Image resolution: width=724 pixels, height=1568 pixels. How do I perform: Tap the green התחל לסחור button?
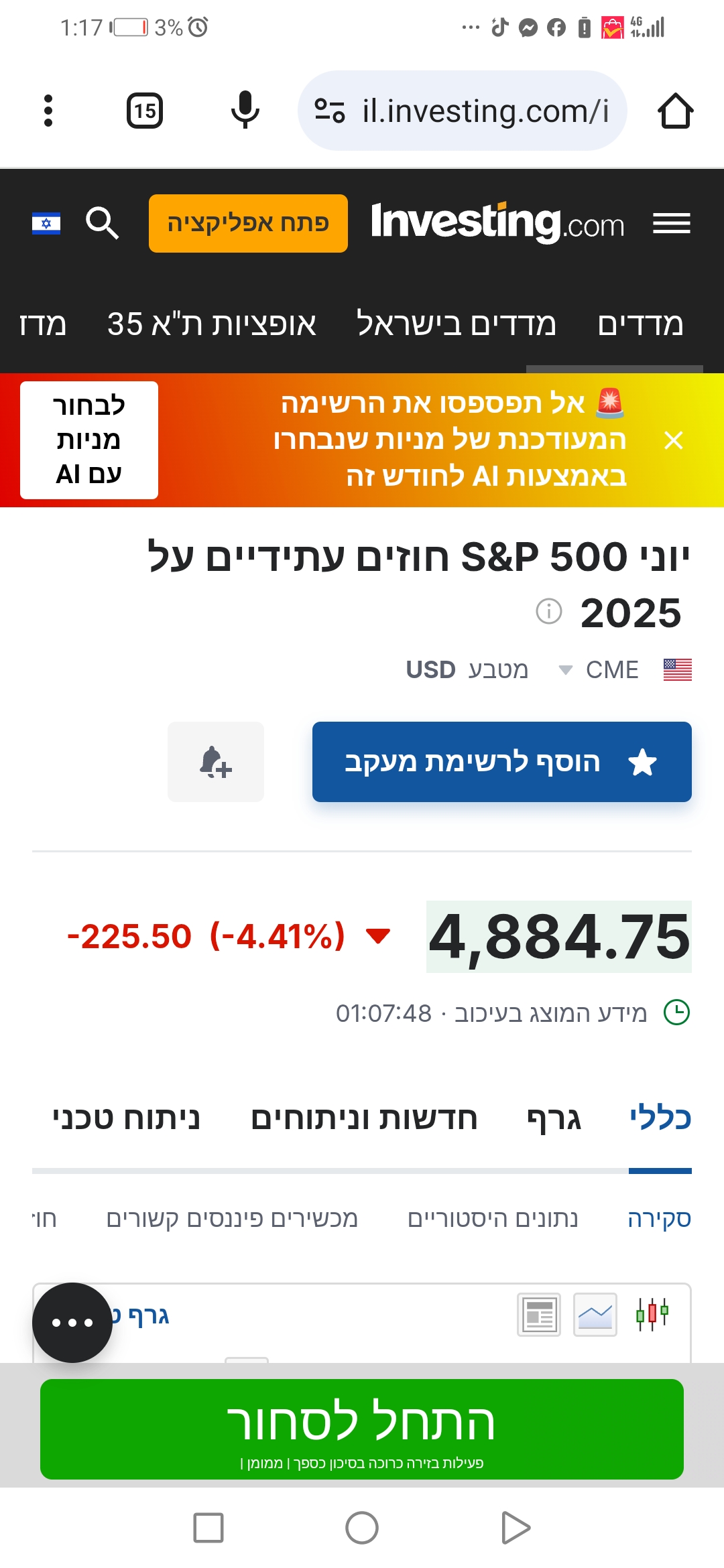362,1429
